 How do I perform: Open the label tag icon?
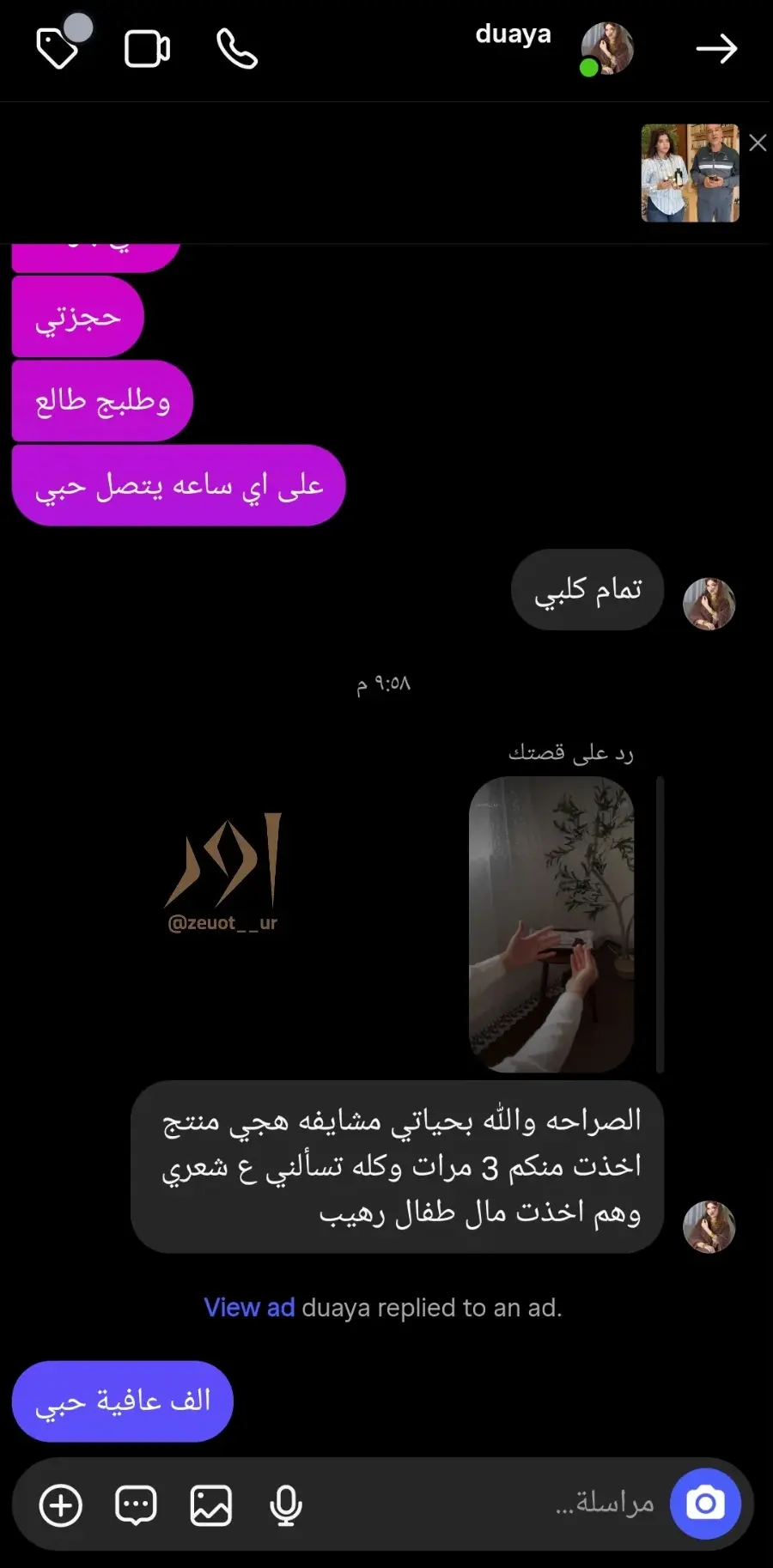58,49
